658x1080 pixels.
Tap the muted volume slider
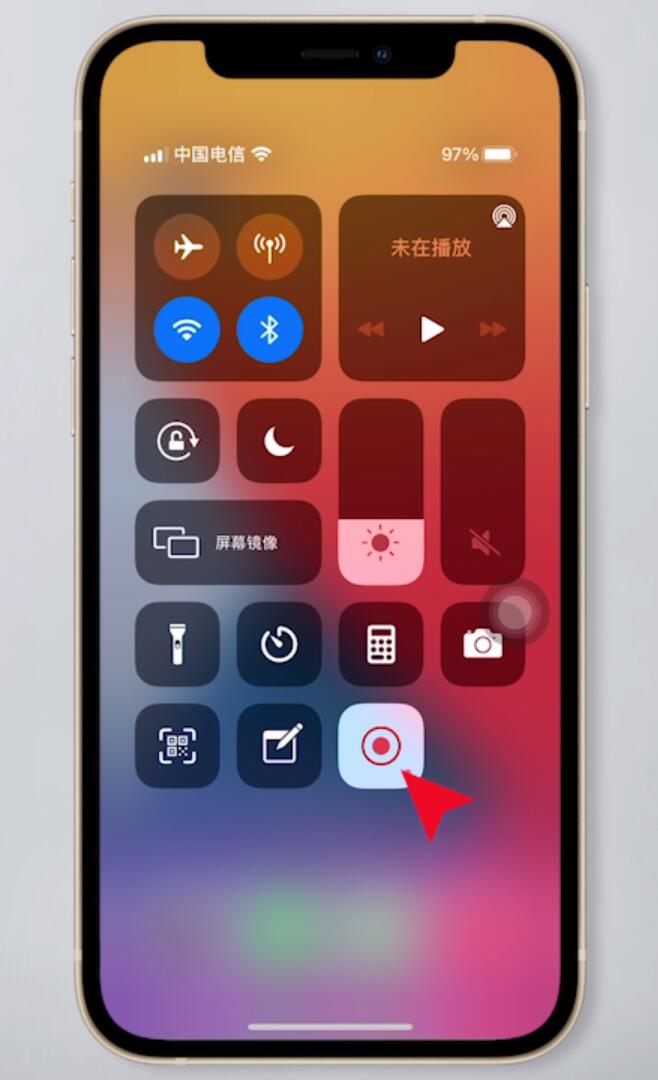(x=483, y=492)
